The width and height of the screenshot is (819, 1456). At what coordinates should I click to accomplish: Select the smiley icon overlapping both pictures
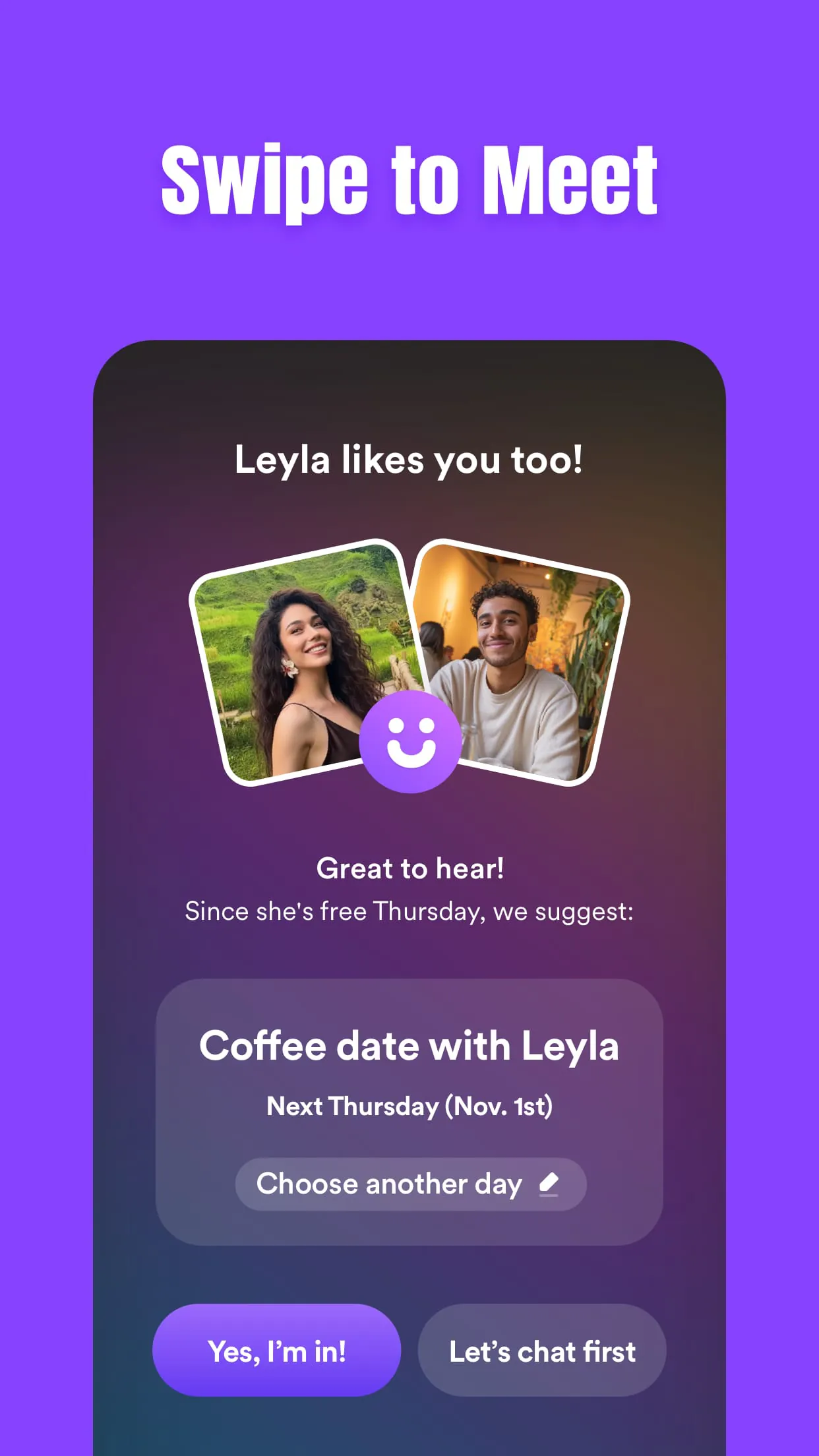click(409, 743)
